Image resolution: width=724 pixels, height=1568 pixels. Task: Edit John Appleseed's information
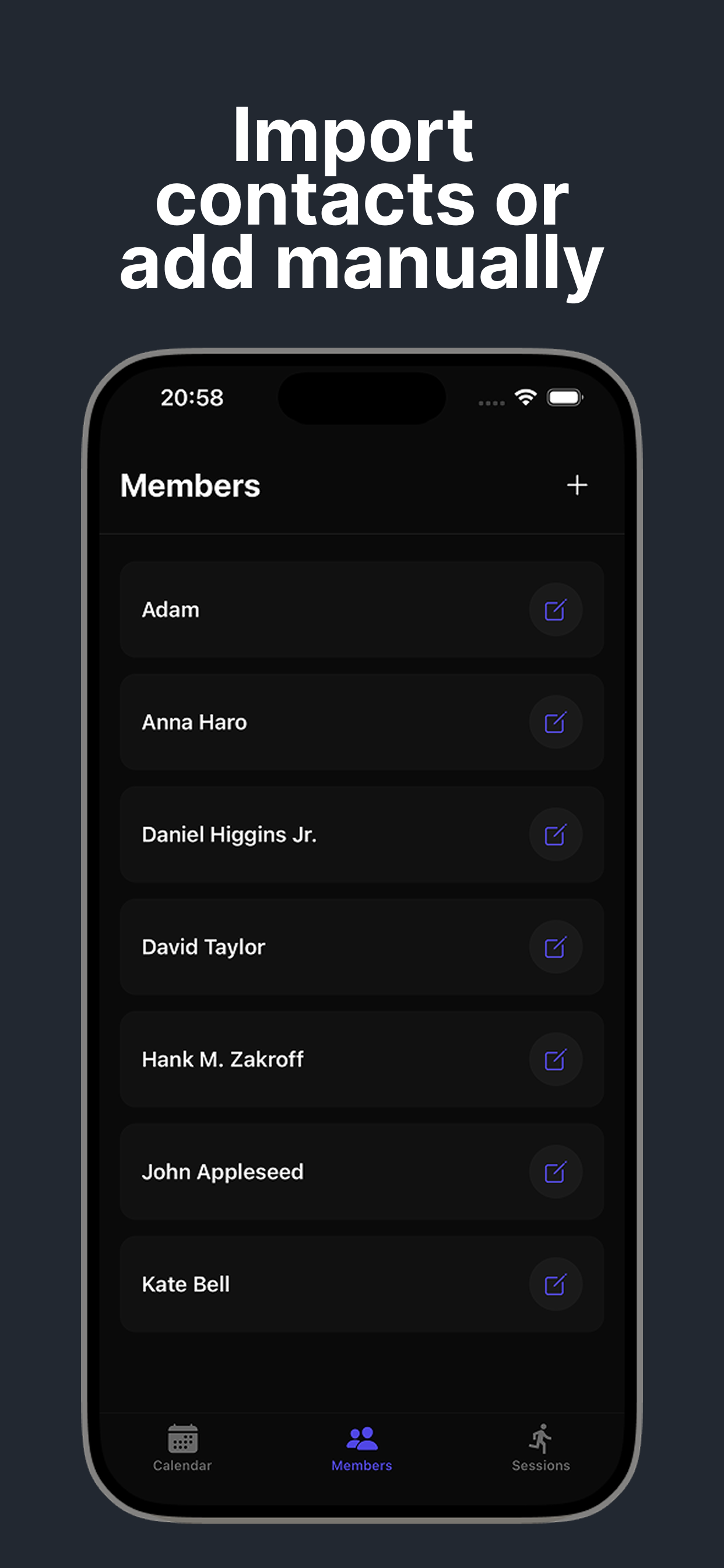pyautogui.click(x=557, y=1172)
